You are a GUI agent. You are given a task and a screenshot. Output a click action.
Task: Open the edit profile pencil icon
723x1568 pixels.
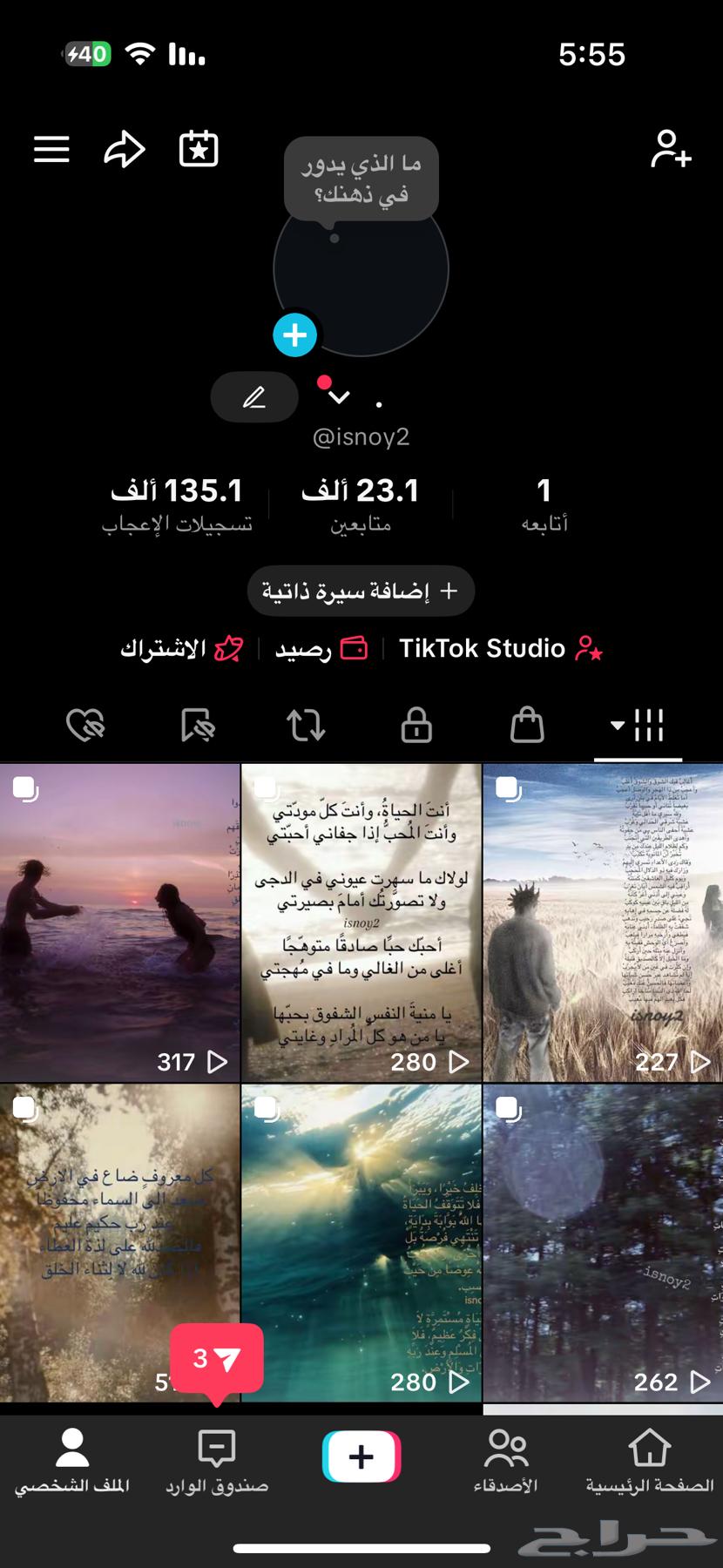click(x=253, y=397)
